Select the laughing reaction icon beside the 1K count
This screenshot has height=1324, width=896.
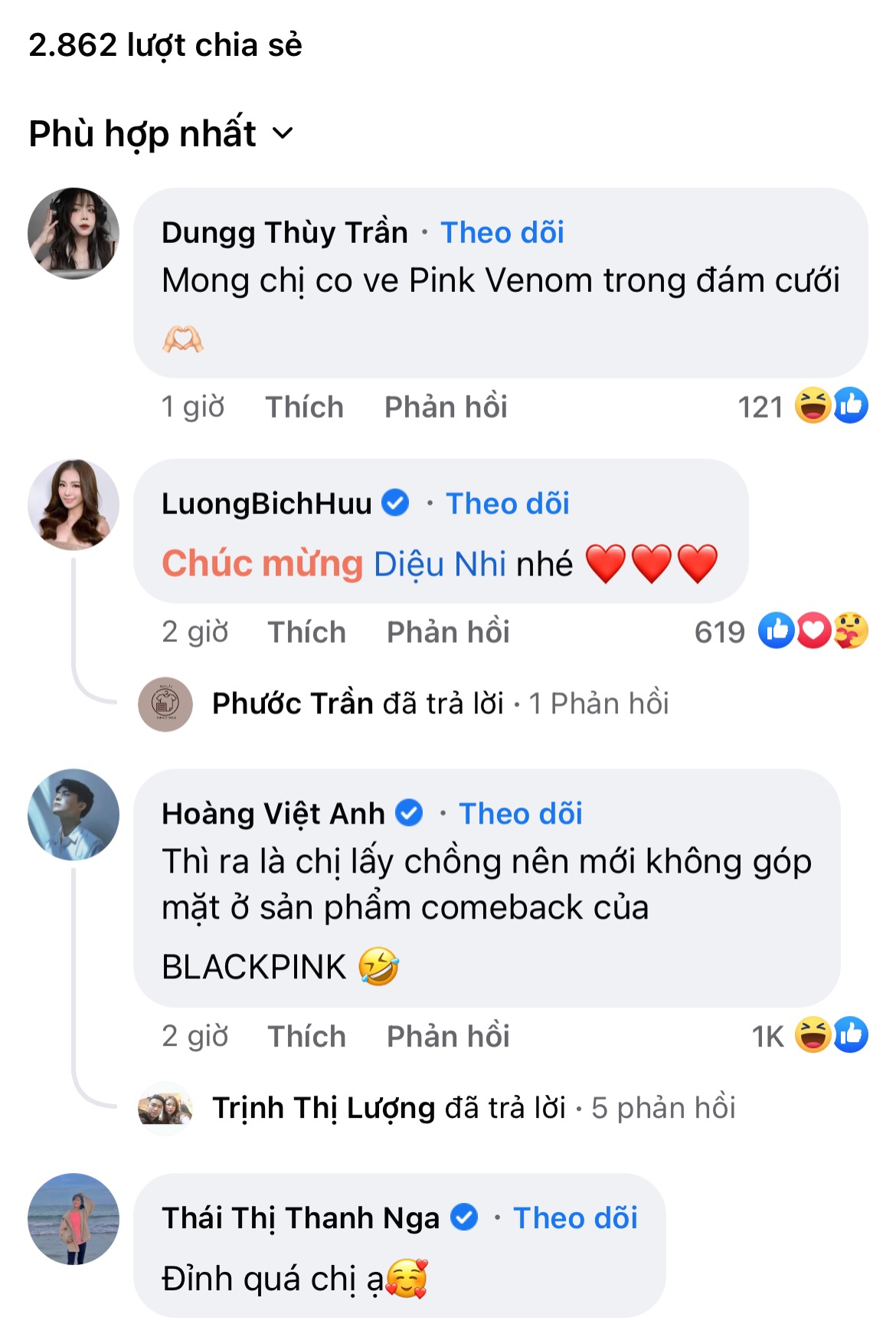coord(814,1034)
